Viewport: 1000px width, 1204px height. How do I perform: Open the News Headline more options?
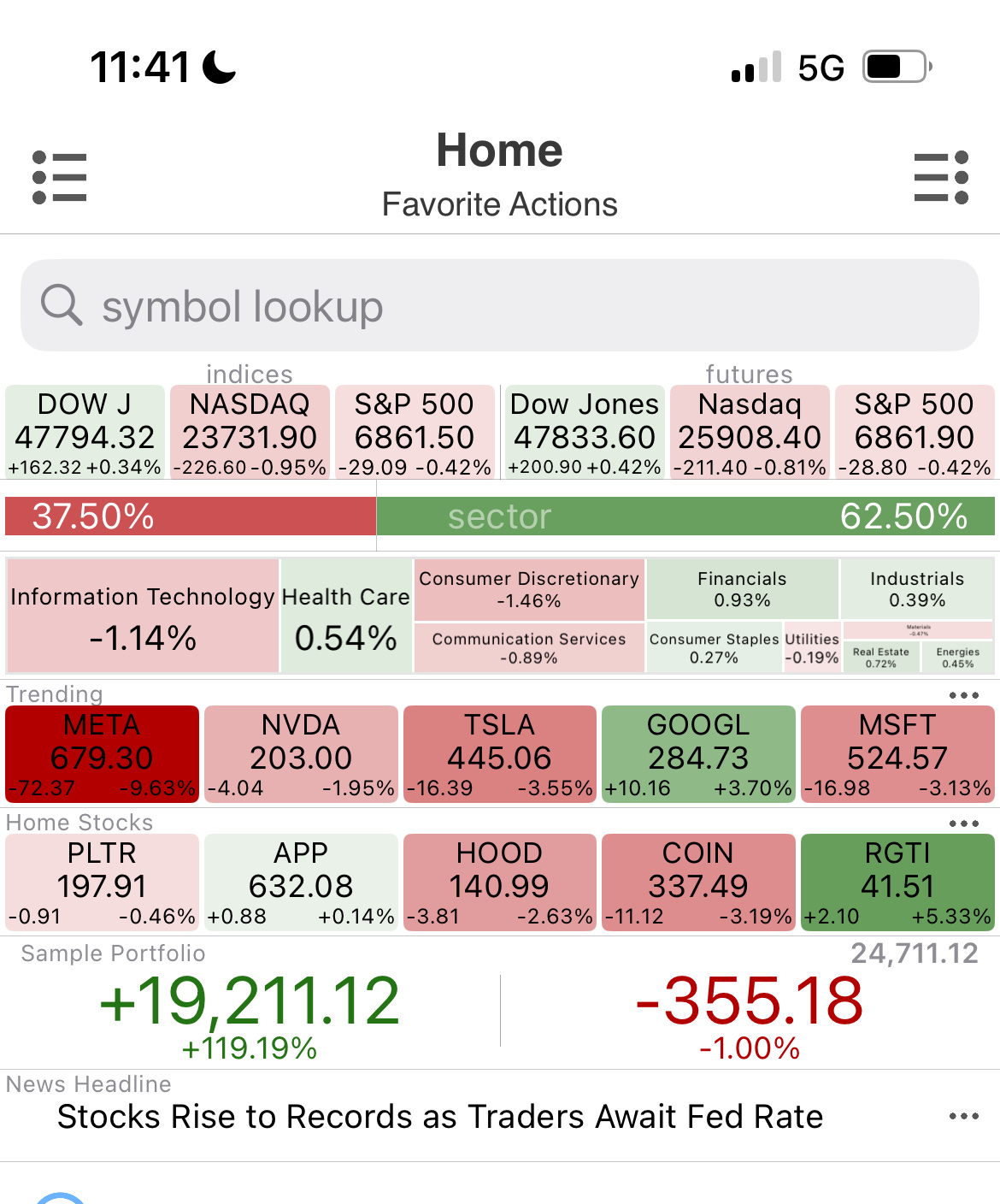[x=963, y=1117]
